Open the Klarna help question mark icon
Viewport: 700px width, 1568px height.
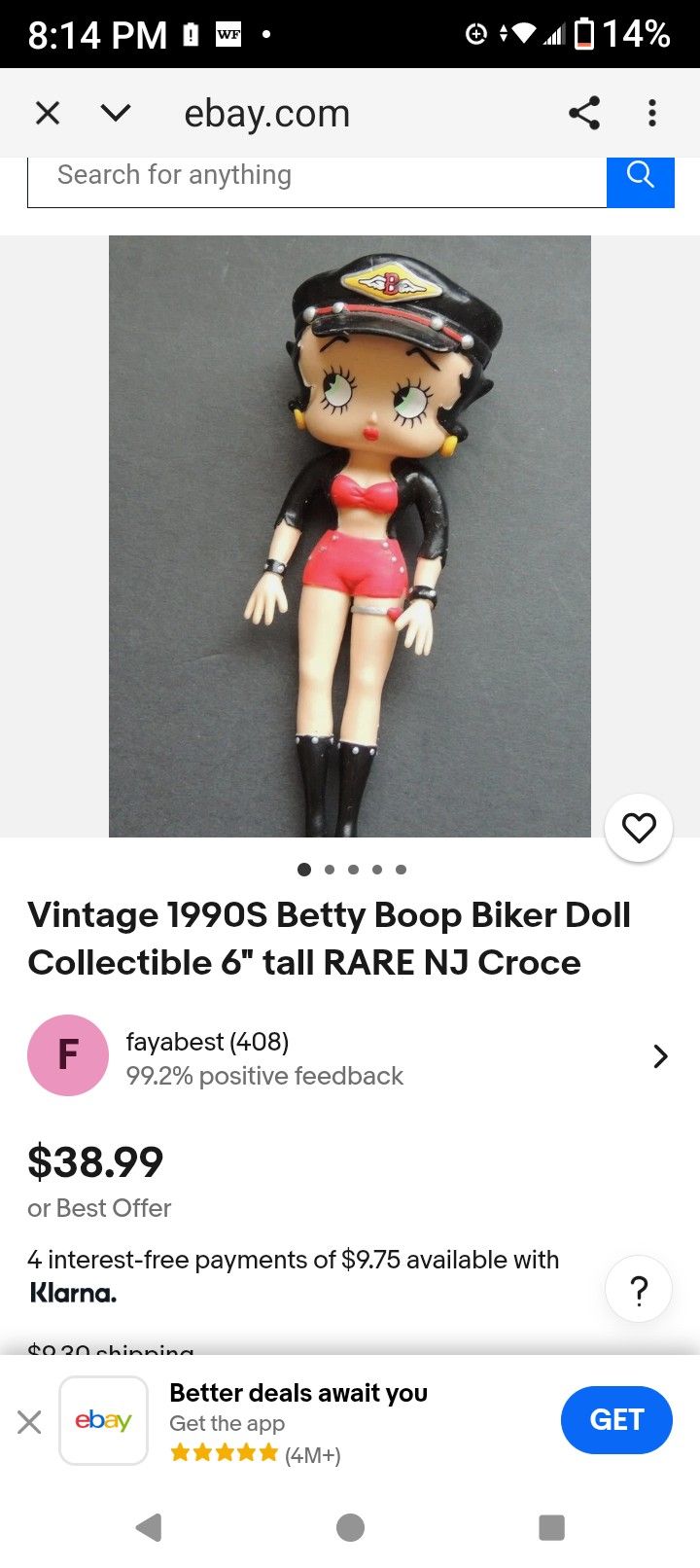pyautogui.click(x=639, y=1289)
